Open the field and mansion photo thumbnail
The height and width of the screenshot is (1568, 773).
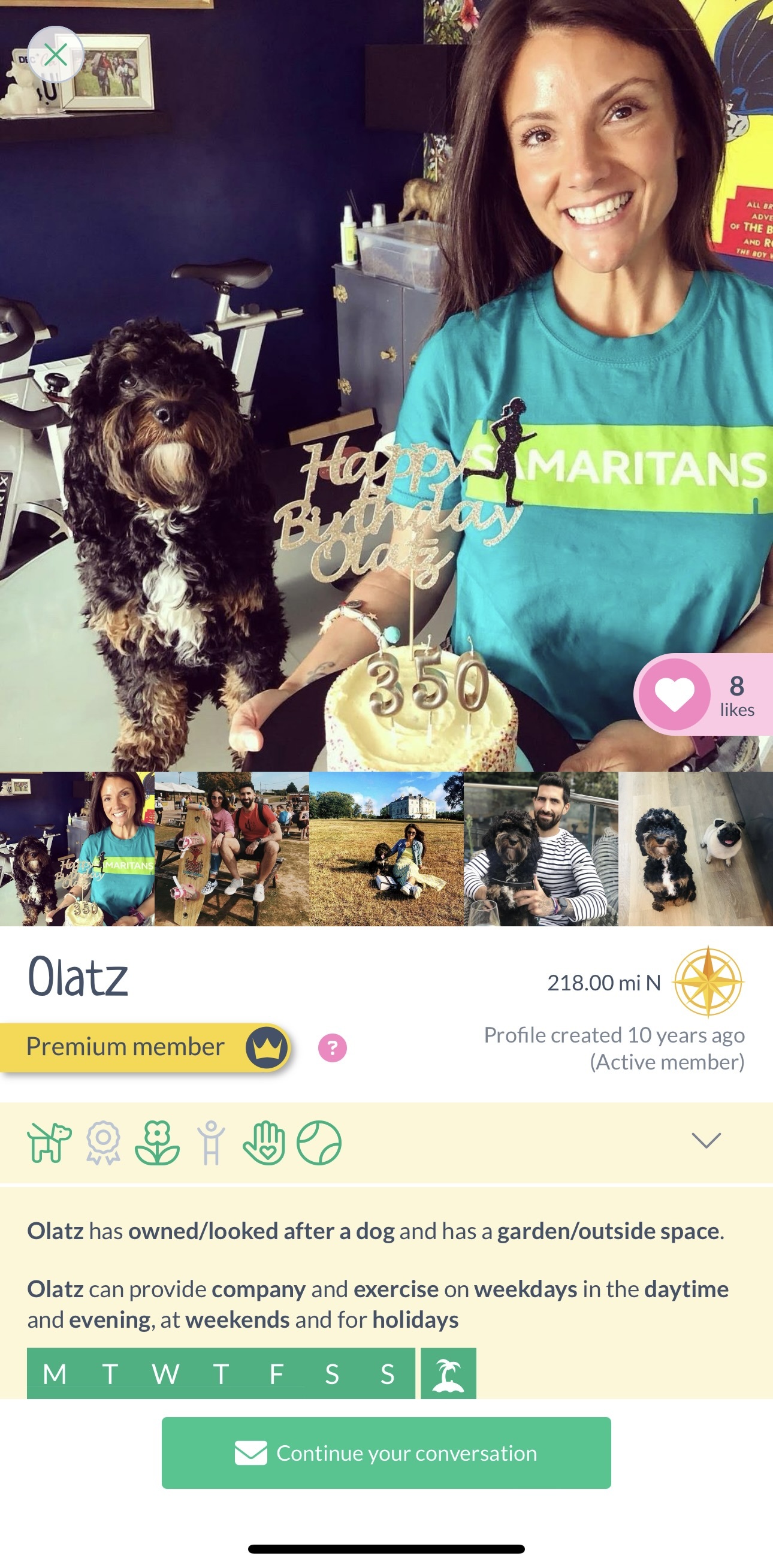(386, 848)
